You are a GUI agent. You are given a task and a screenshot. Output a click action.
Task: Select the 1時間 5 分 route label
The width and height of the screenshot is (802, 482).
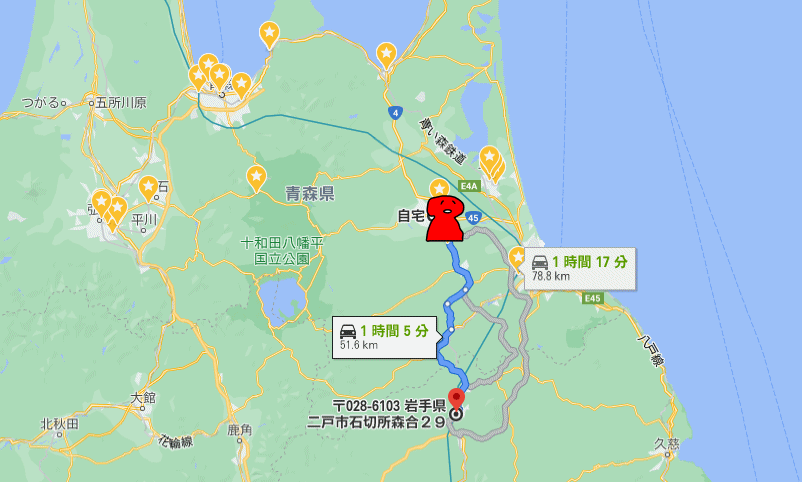tap(385, 337)
